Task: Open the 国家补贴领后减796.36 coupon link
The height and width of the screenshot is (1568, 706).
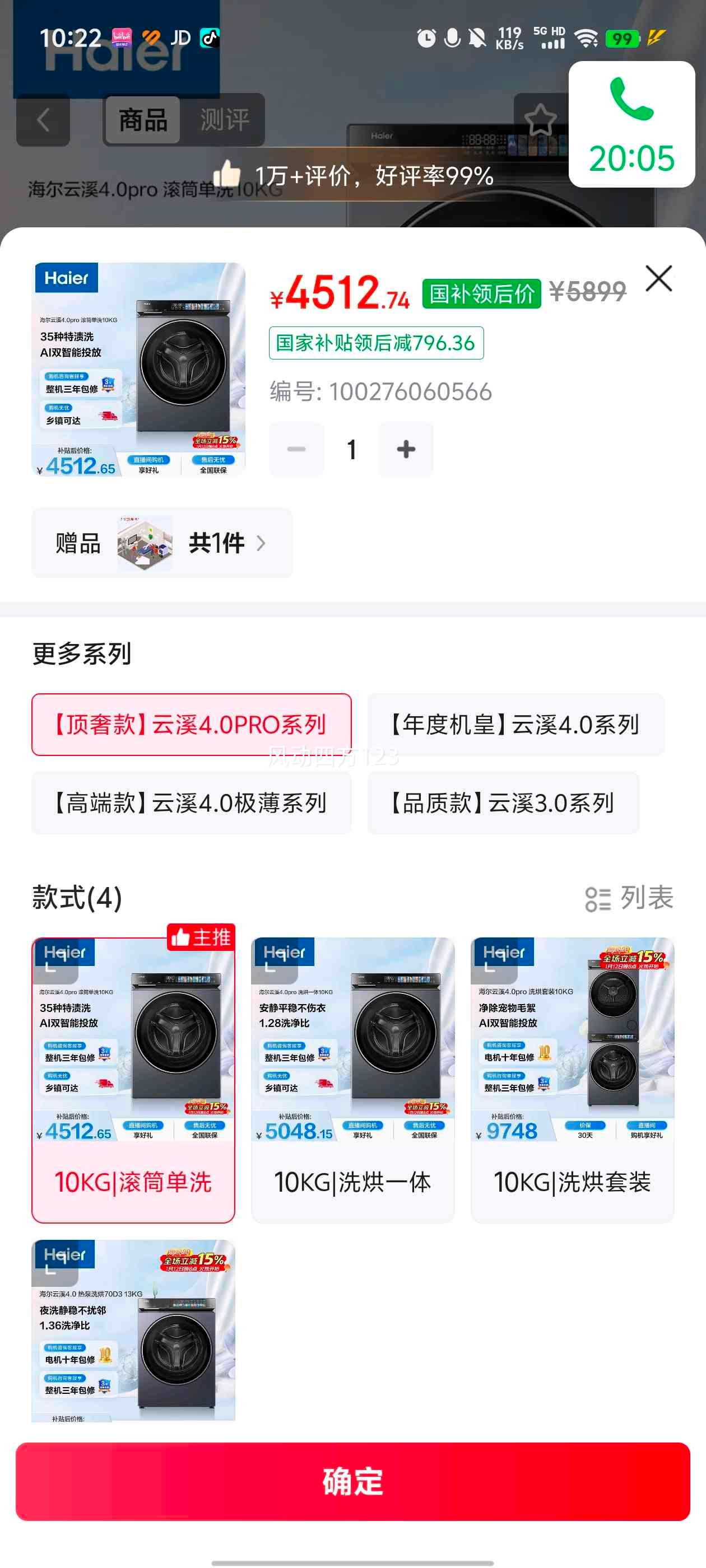Action: pyautogui.click(x=376, y=343)
